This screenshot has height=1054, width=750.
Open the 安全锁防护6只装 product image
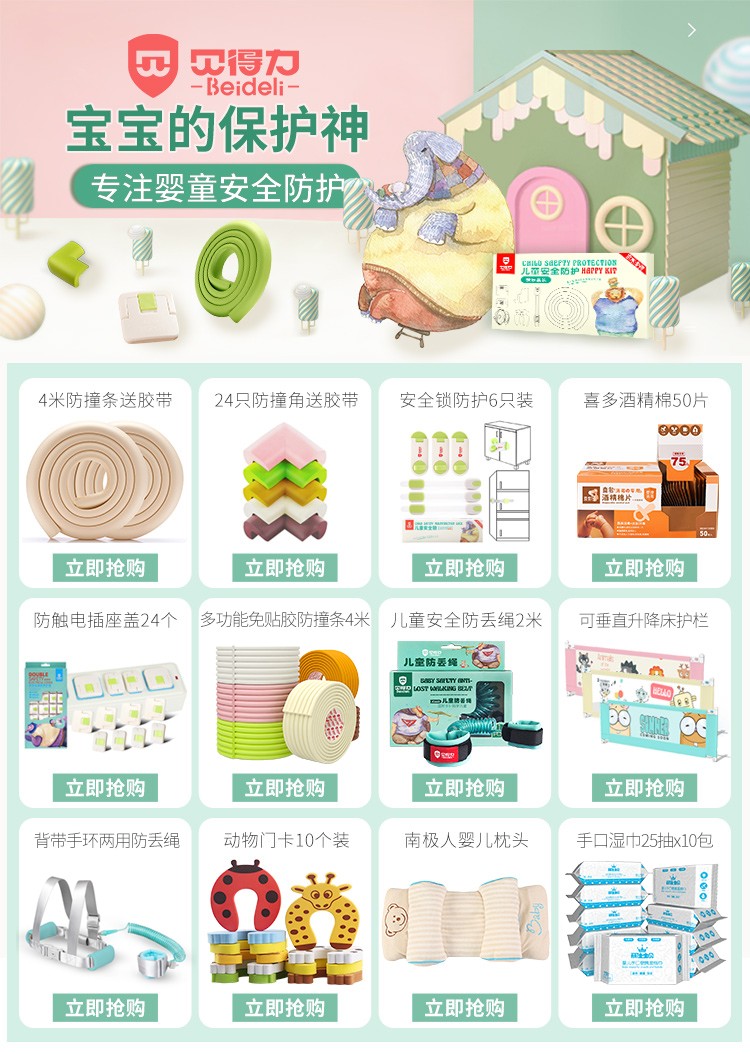[x=465, y=482]
